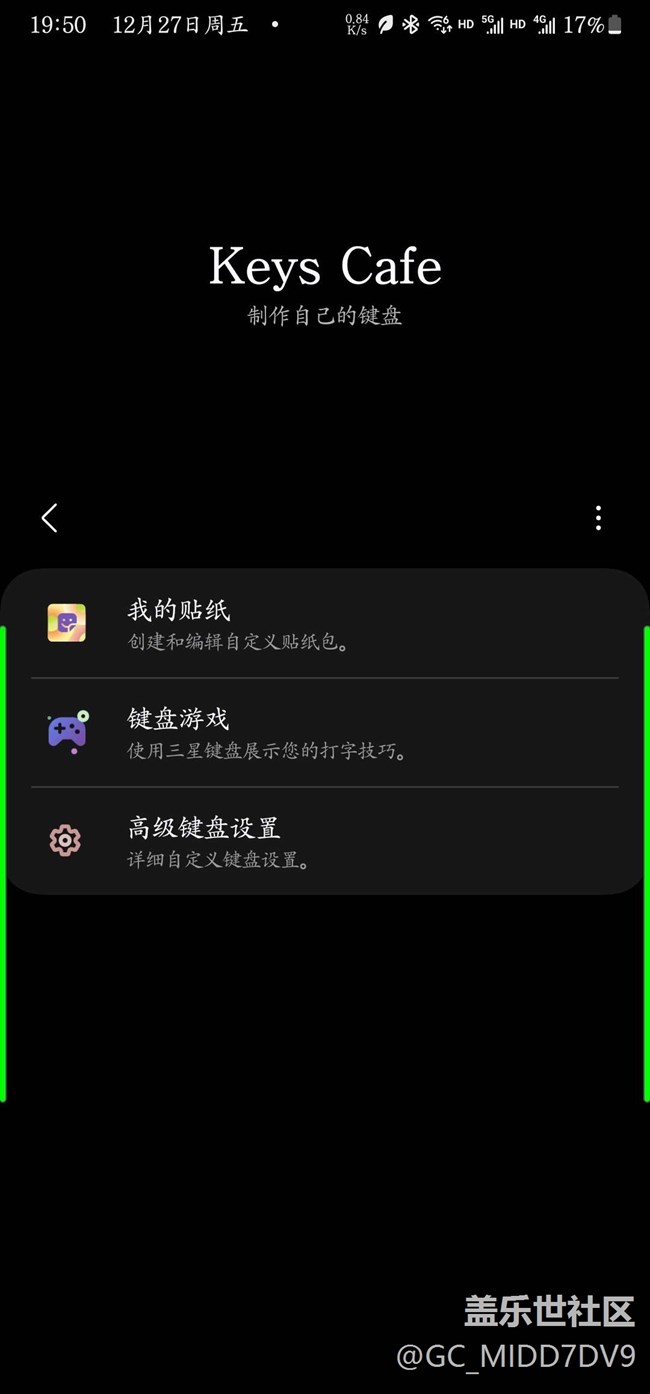Open 键盘游戏 keyboard games
Screen dimensions: 650x1394
click(x=325, y=732)
